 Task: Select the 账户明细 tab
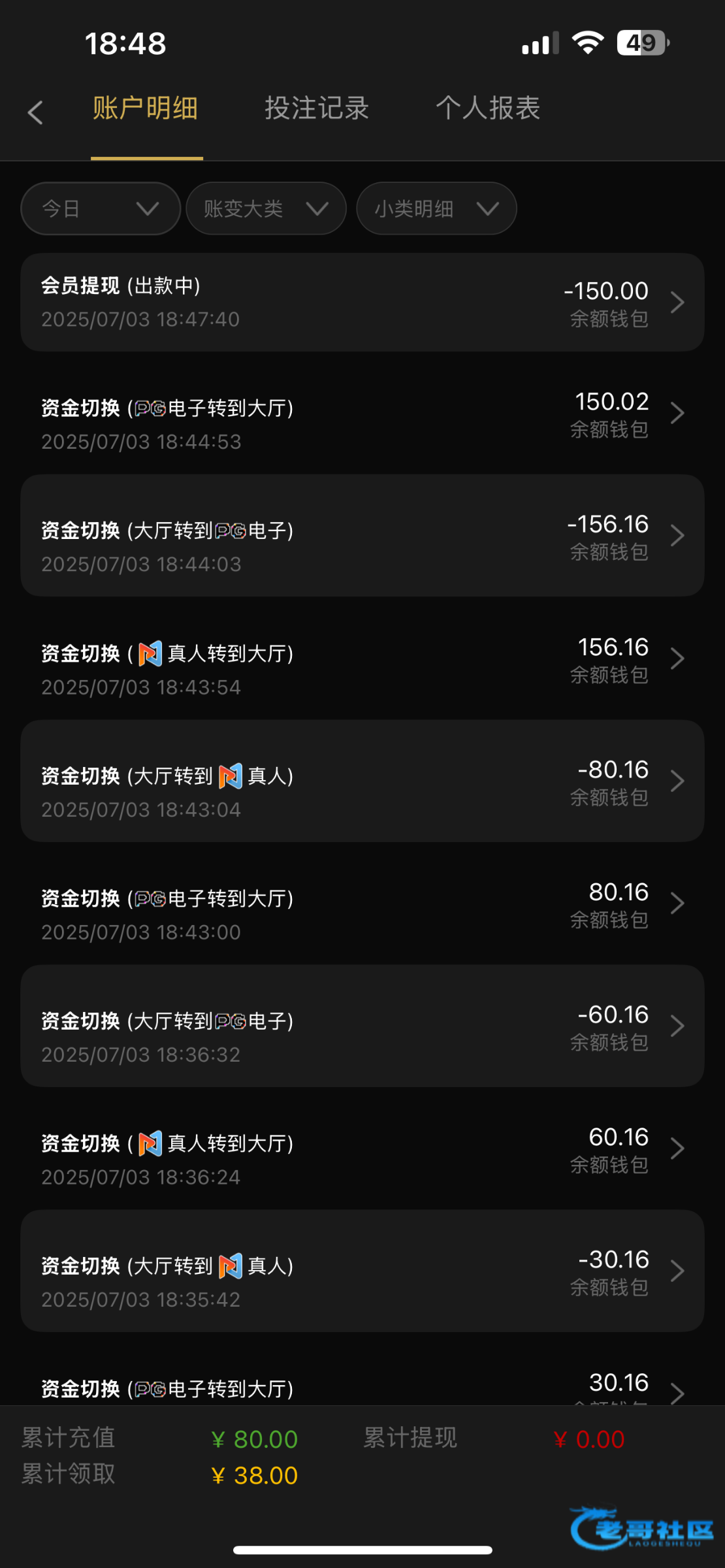point(145,108)
